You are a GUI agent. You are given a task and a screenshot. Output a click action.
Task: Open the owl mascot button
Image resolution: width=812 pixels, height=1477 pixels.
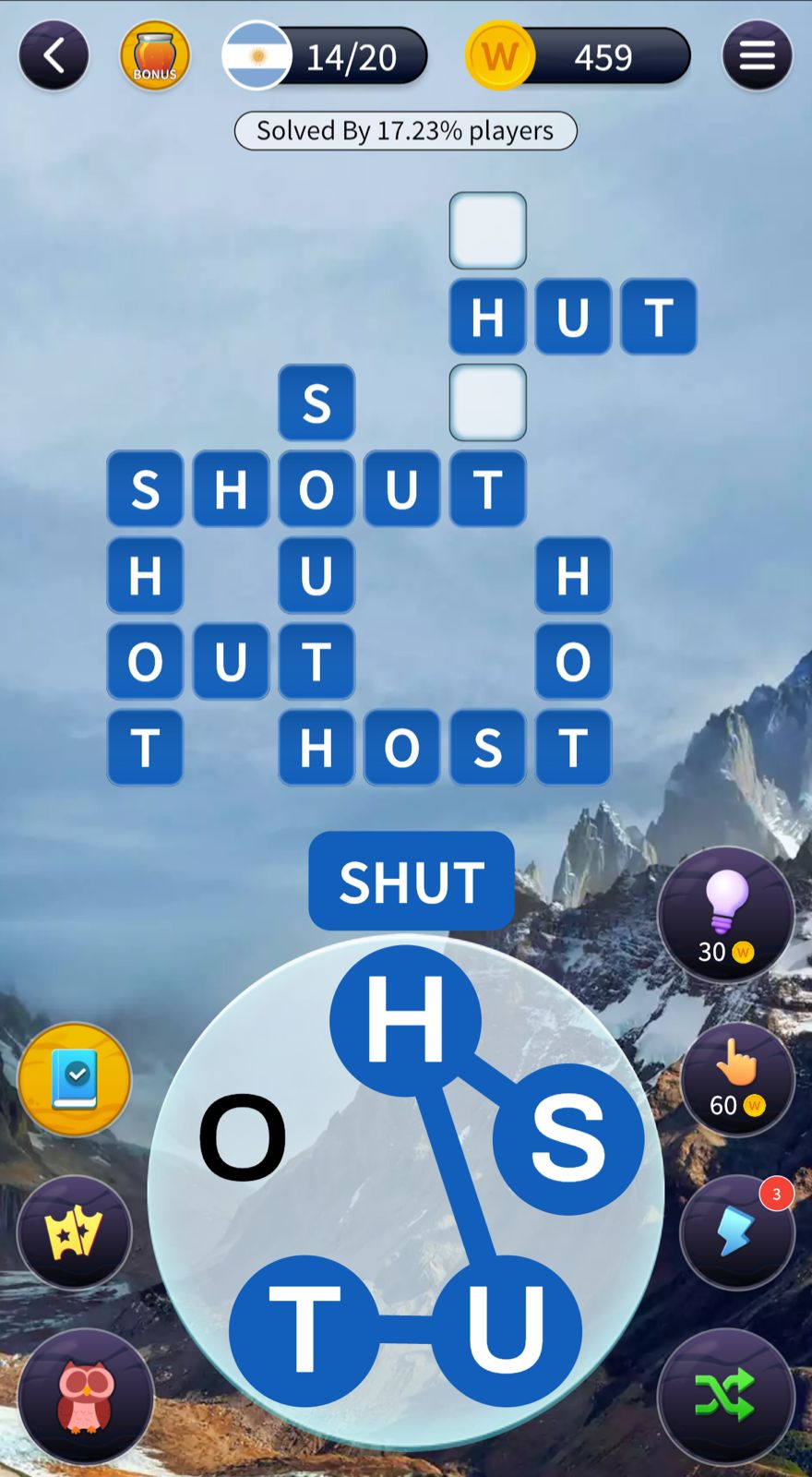click(x=86, y=1395)
